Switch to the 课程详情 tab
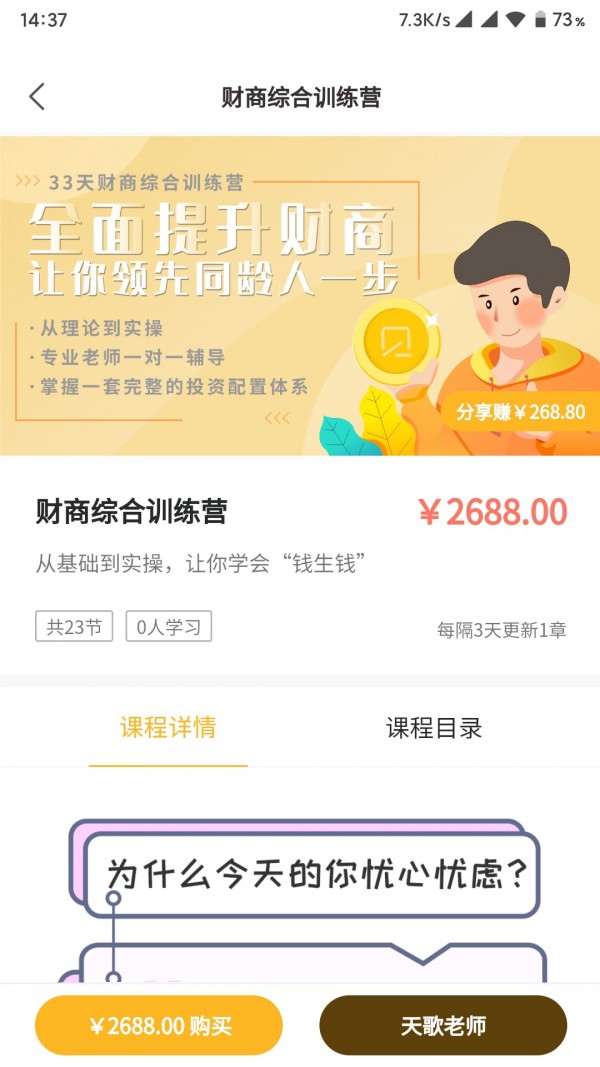The height and width of the screenshot is (1067, 600). tap(168, 728)
